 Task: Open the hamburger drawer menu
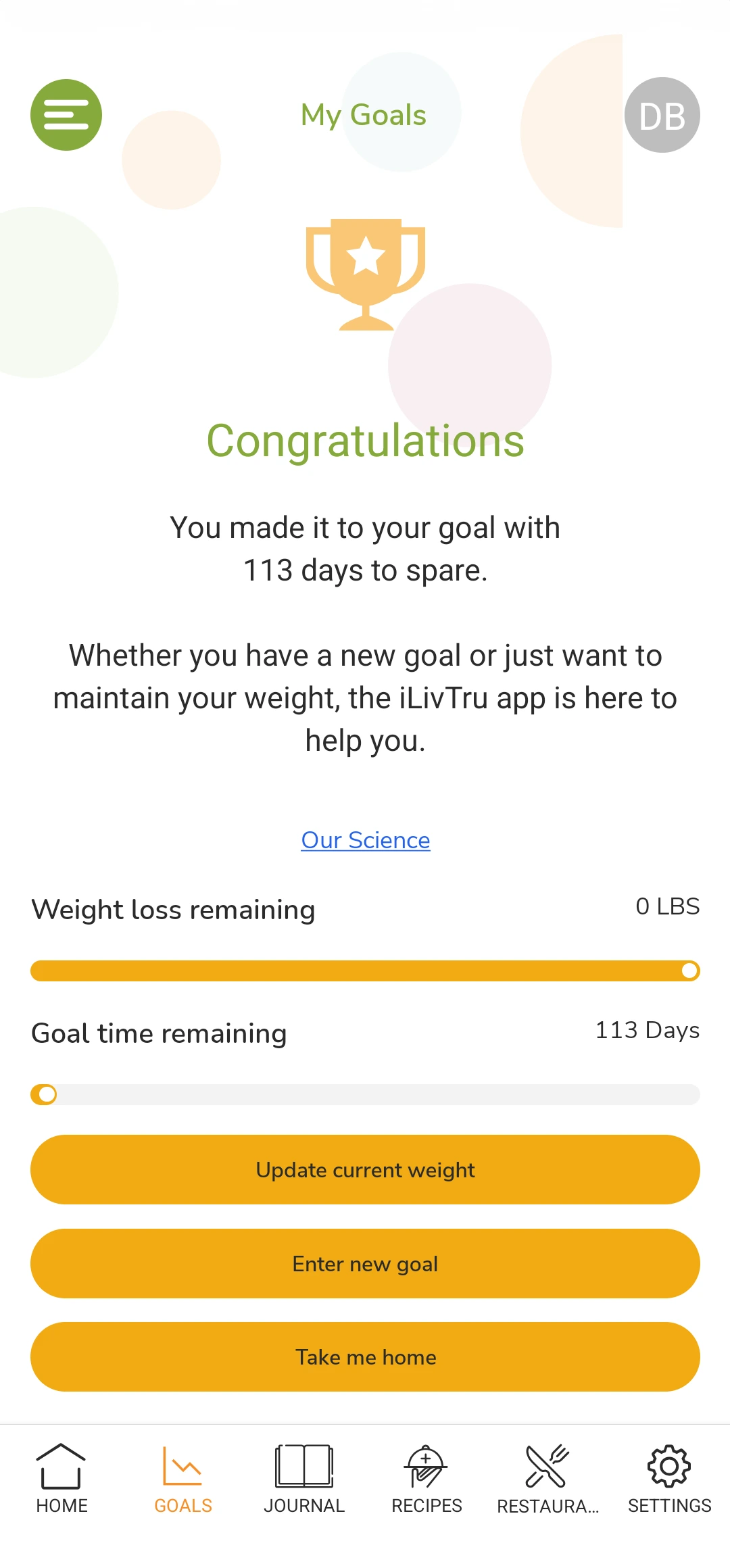[66, 115]
